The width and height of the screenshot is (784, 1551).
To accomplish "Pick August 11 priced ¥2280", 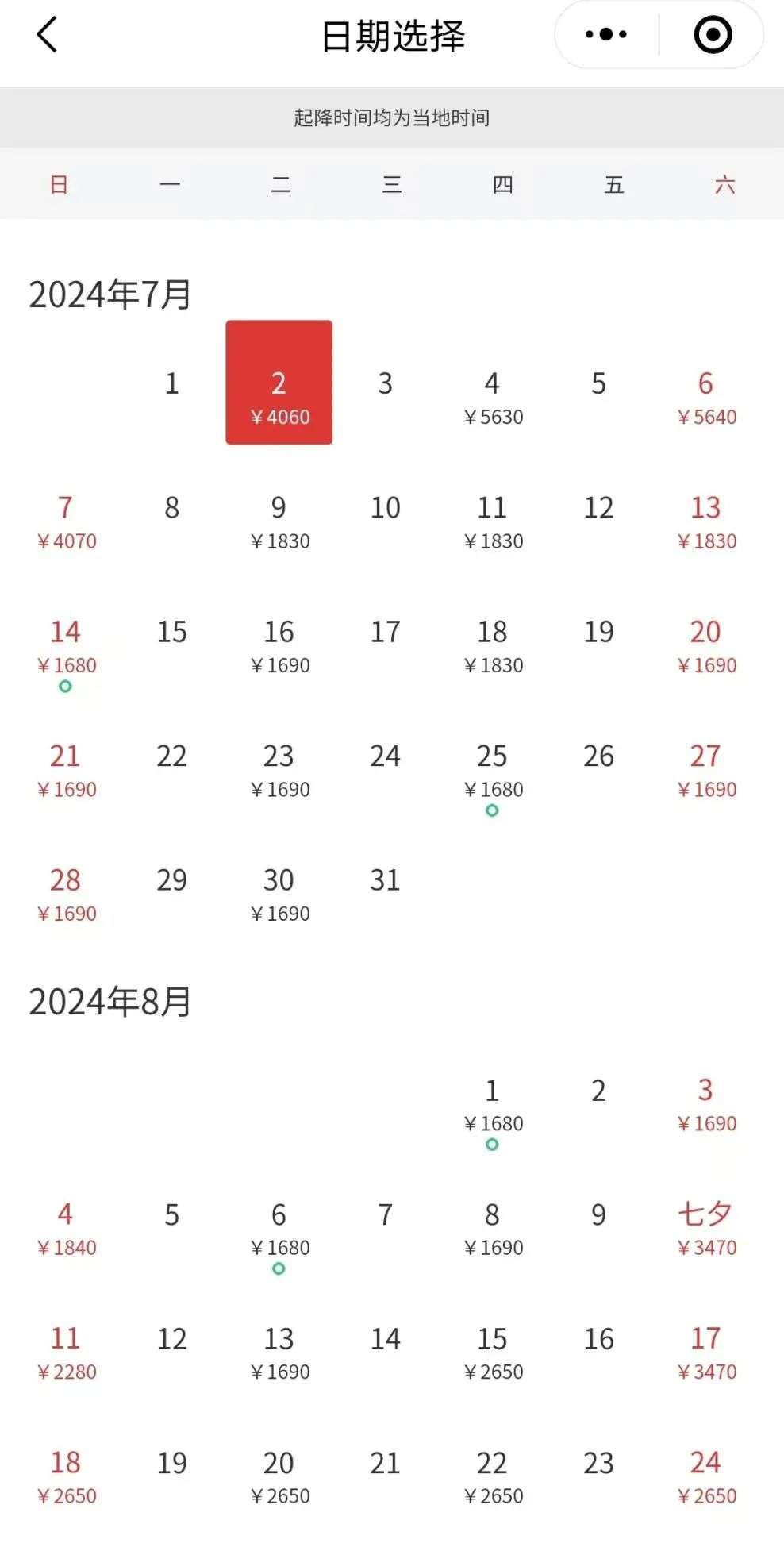I will (66, 1353).
